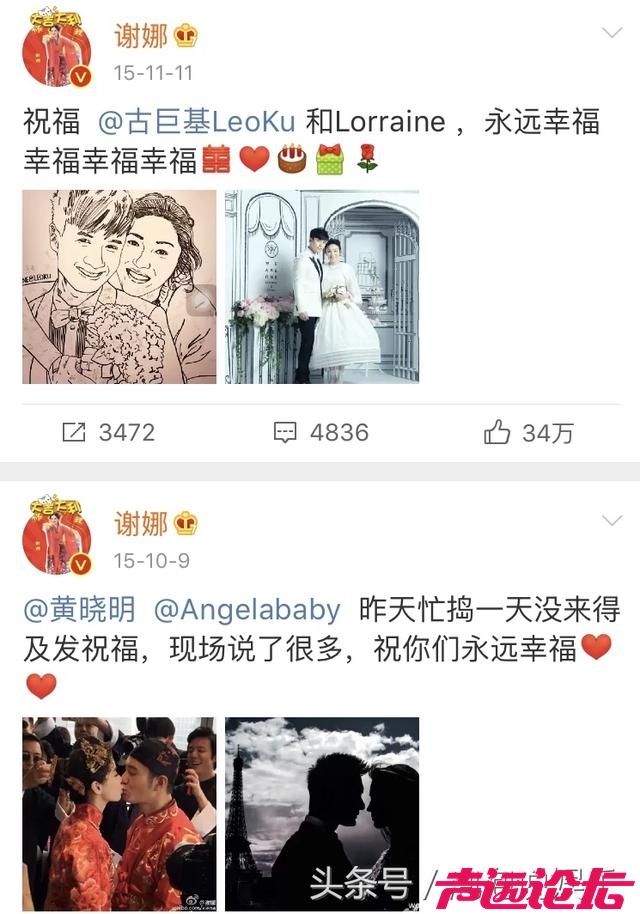The width and height of the screenshot is (640, 914).
Task: Visit the @Angelababy mention link
Action: click(x=246, y=609)
